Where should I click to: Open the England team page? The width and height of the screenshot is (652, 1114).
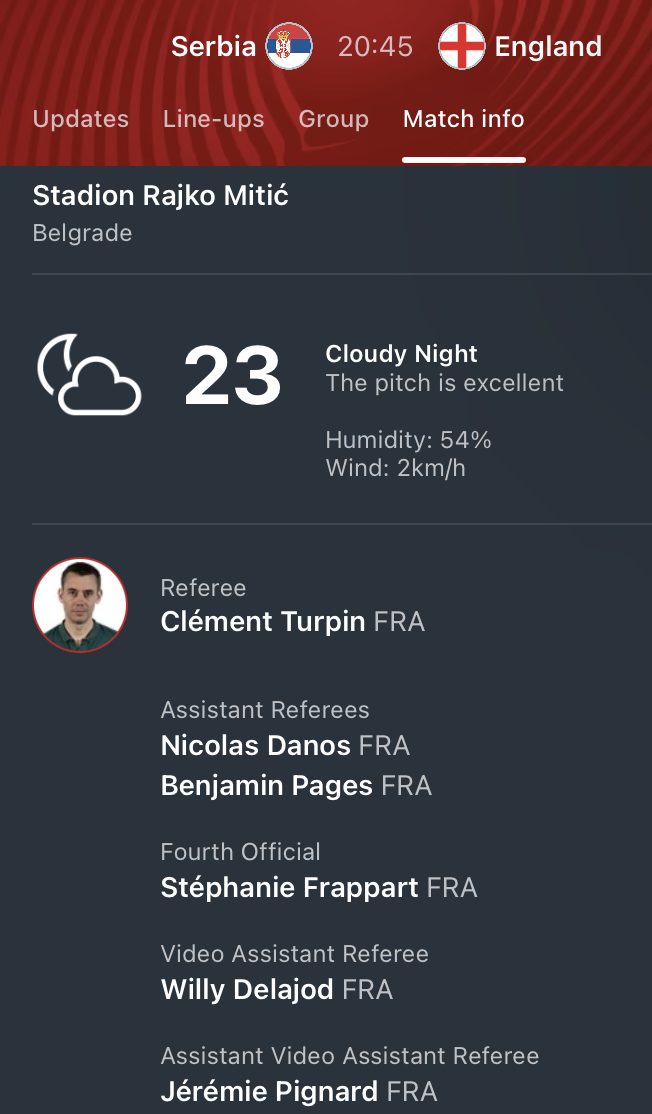pyautogui.click(x=520, y=47)
